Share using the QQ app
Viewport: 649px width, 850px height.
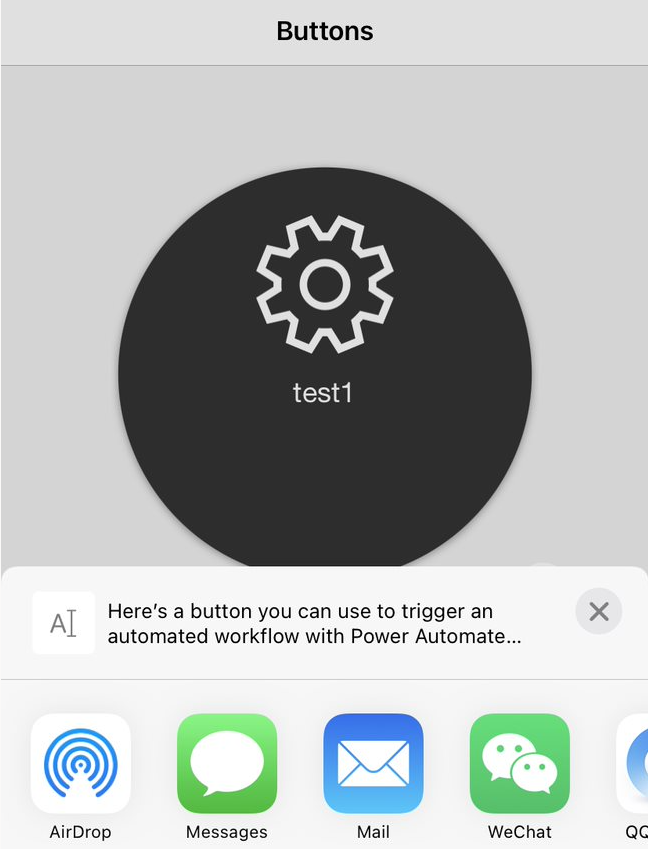[x=634, y=763]
